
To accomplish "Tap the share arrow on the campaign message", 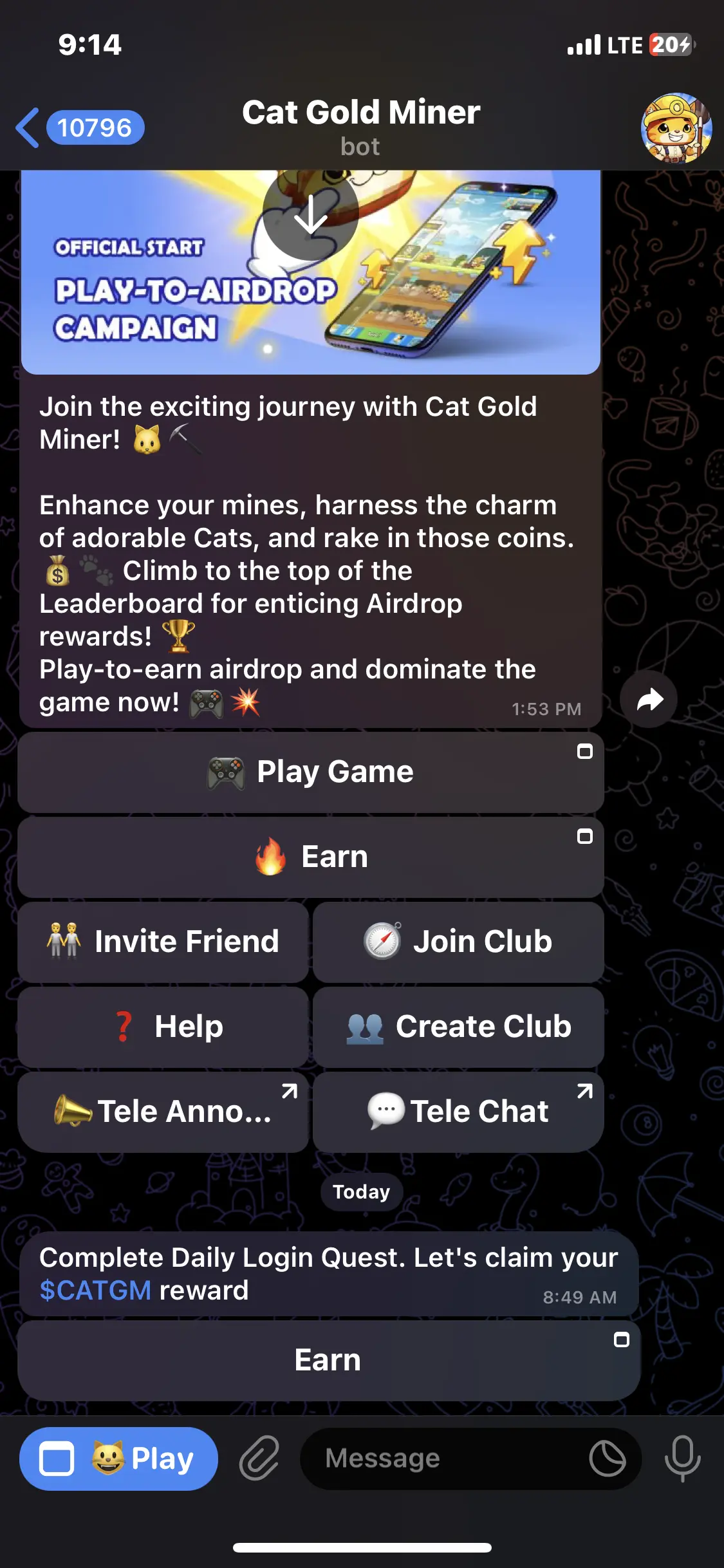I will tap(648, 700).
